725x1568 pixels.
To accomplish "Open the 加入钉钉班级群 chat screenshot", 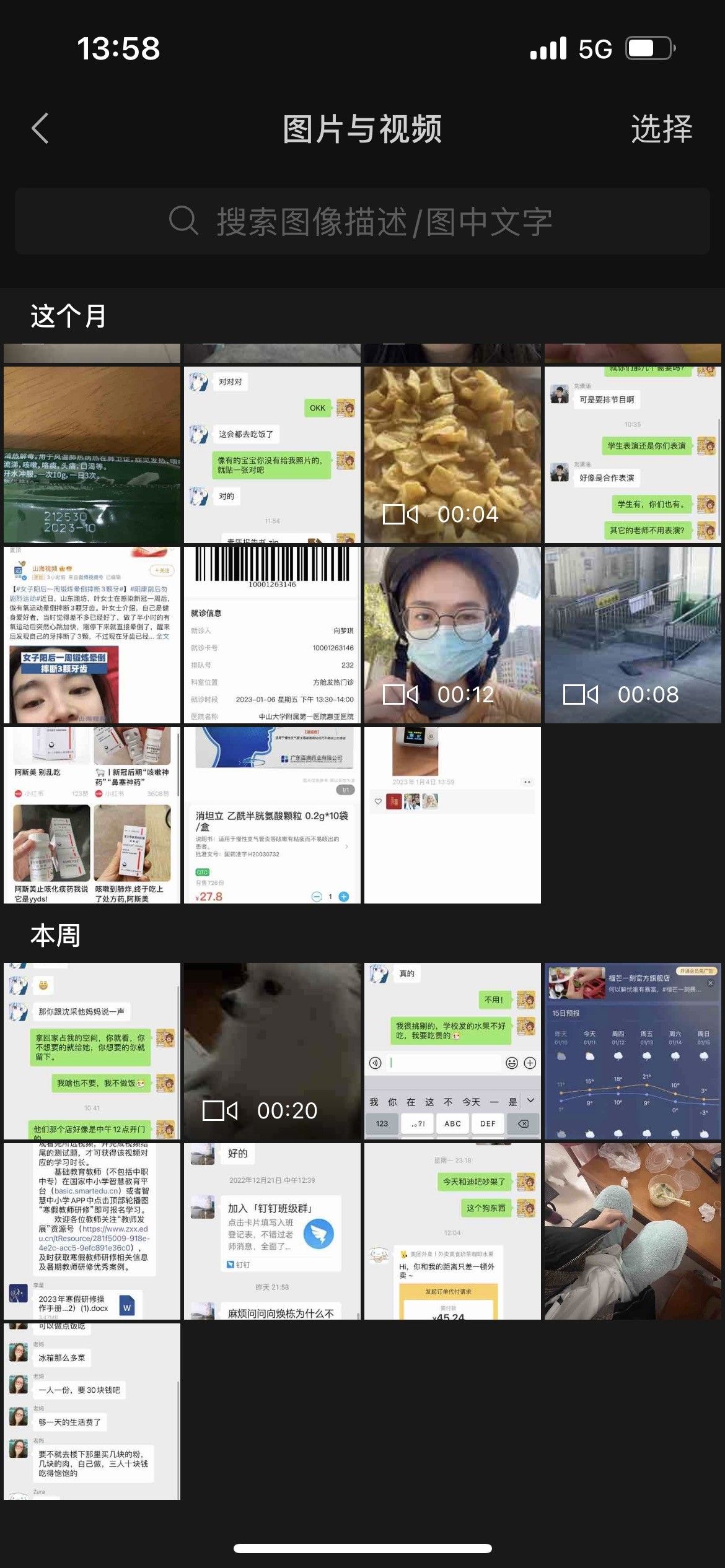I will 272,1231.
